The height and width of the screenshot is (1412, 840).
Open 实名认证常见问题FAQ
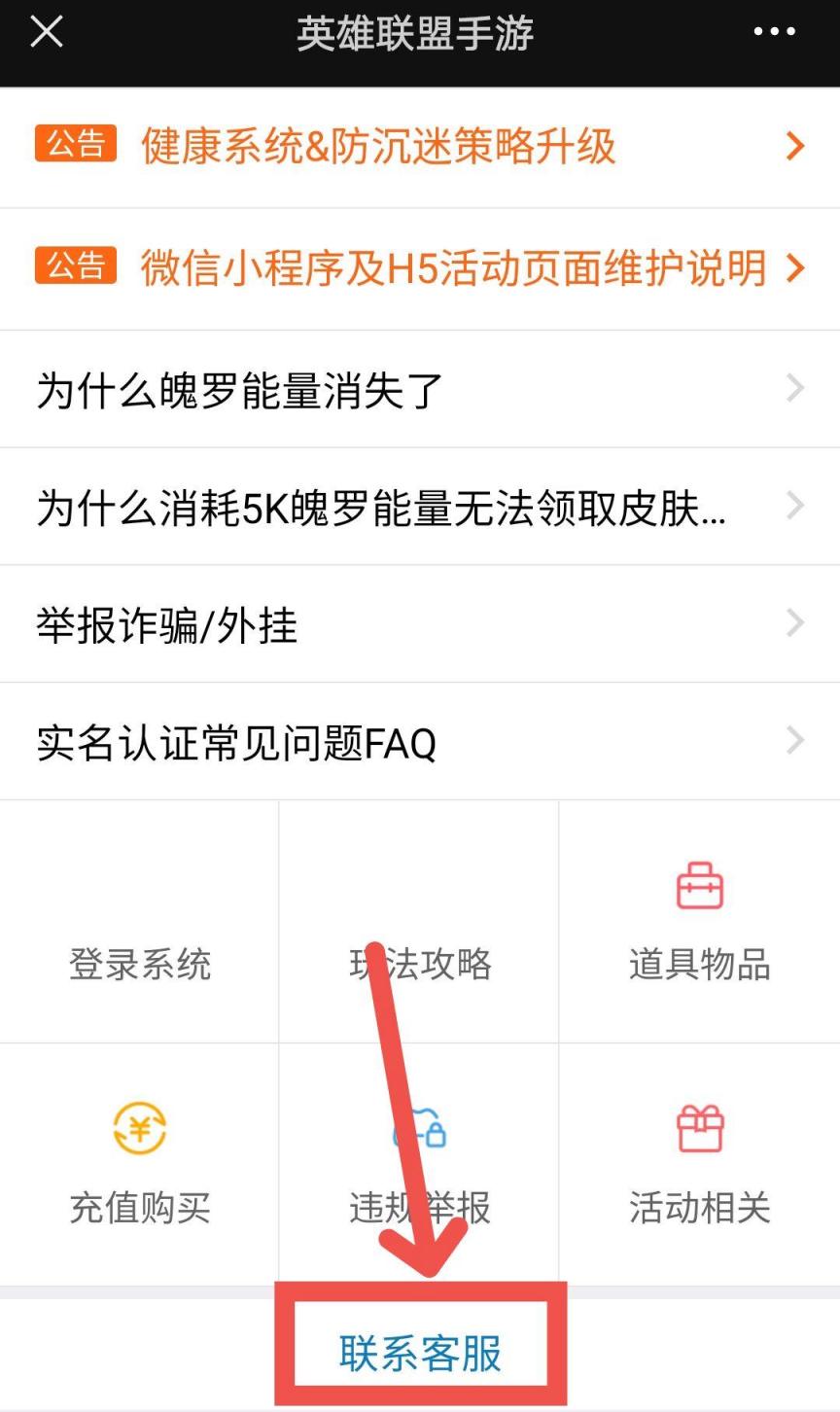(418, 742)
